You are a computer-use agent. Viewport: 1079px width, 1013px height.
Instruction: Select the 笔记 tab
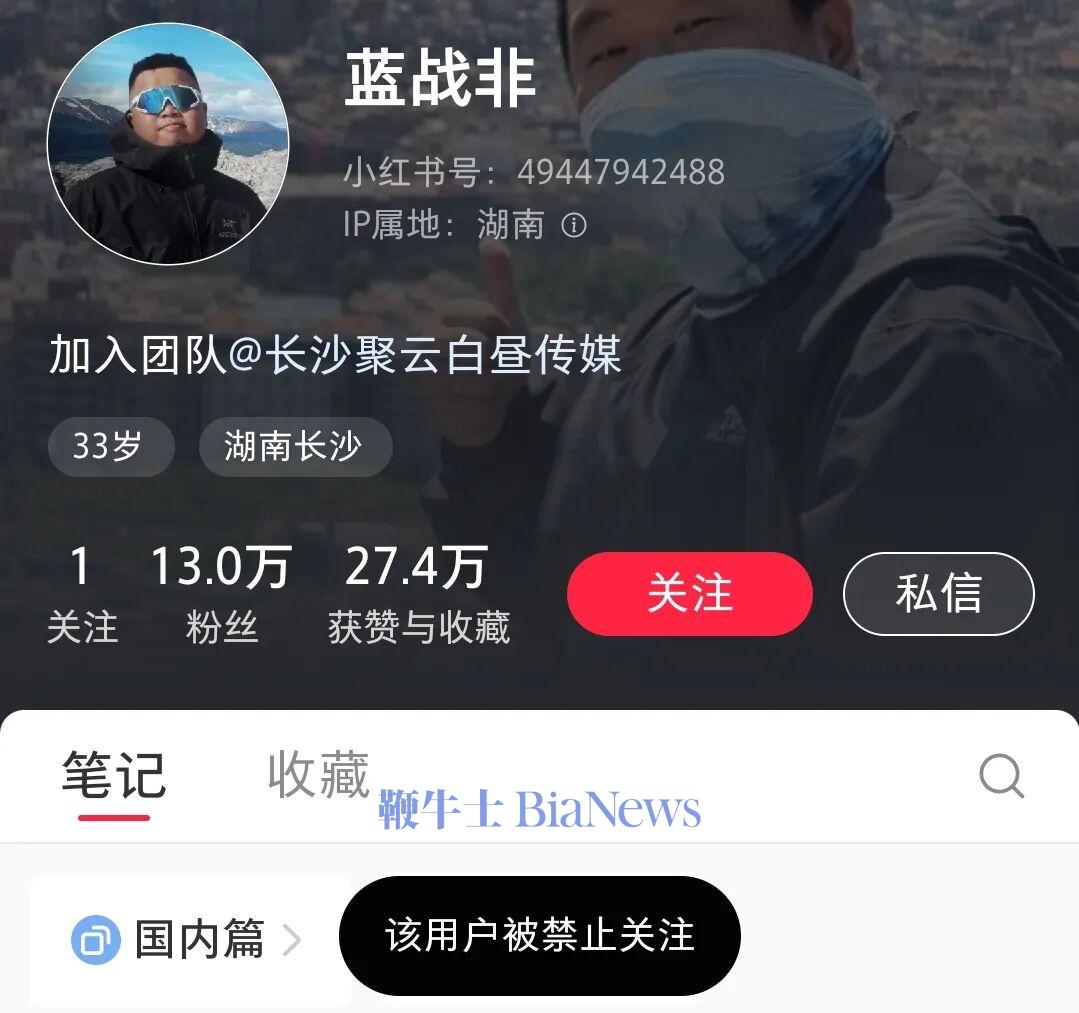pyautogui.click(x=114, y=775)
